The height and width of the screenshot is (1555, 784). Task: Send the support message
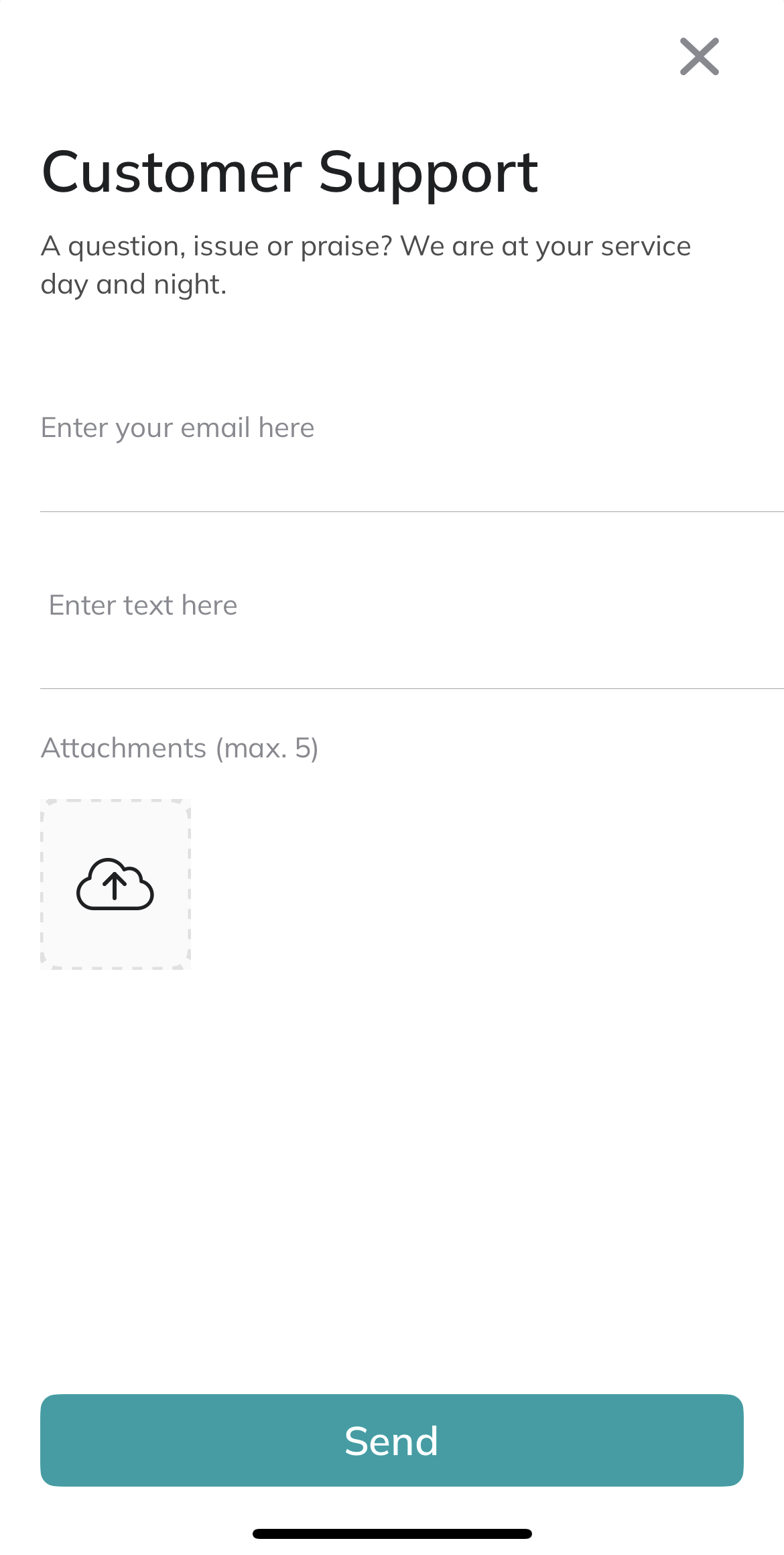click(x=391, y=1440)
